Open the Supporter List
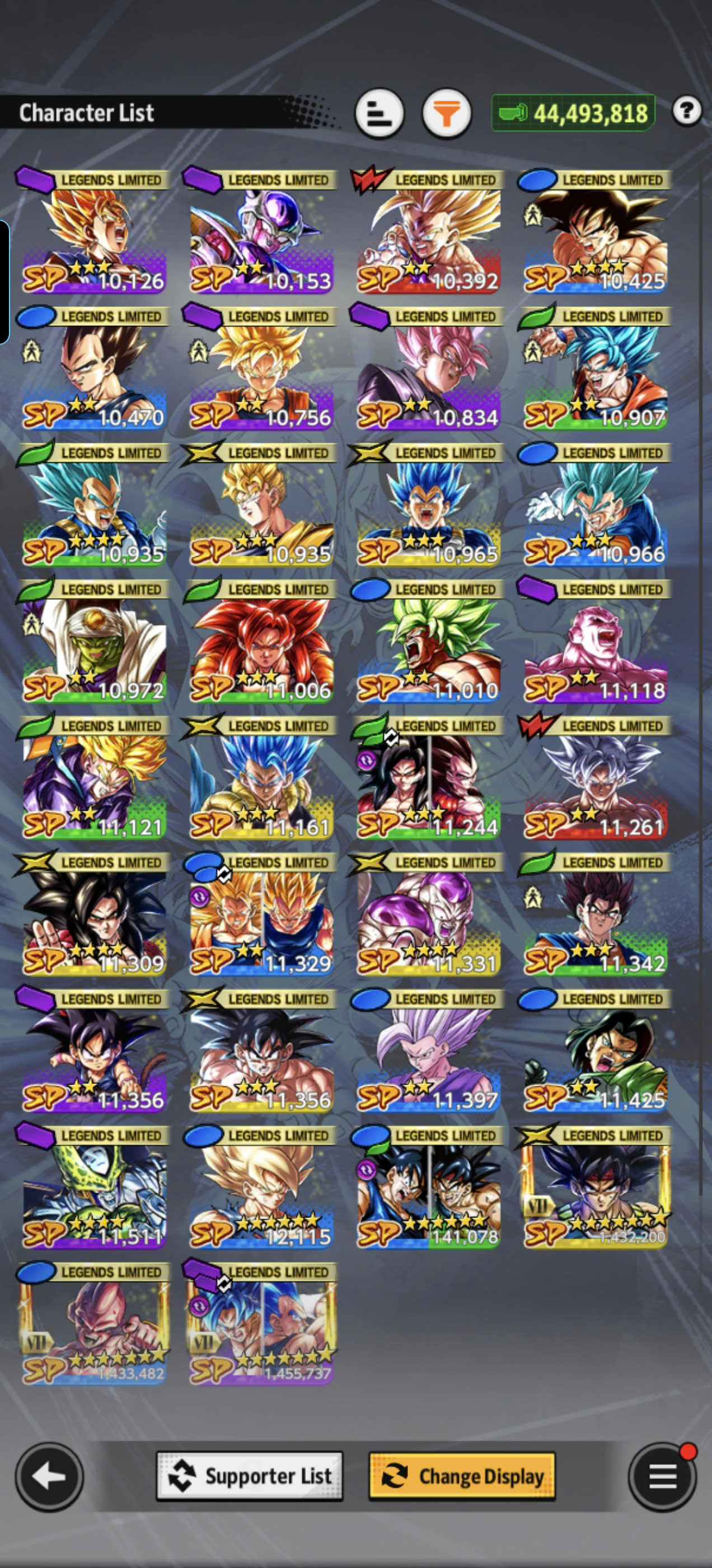This screenshot has width=712, height=1568. [250, 1476]
